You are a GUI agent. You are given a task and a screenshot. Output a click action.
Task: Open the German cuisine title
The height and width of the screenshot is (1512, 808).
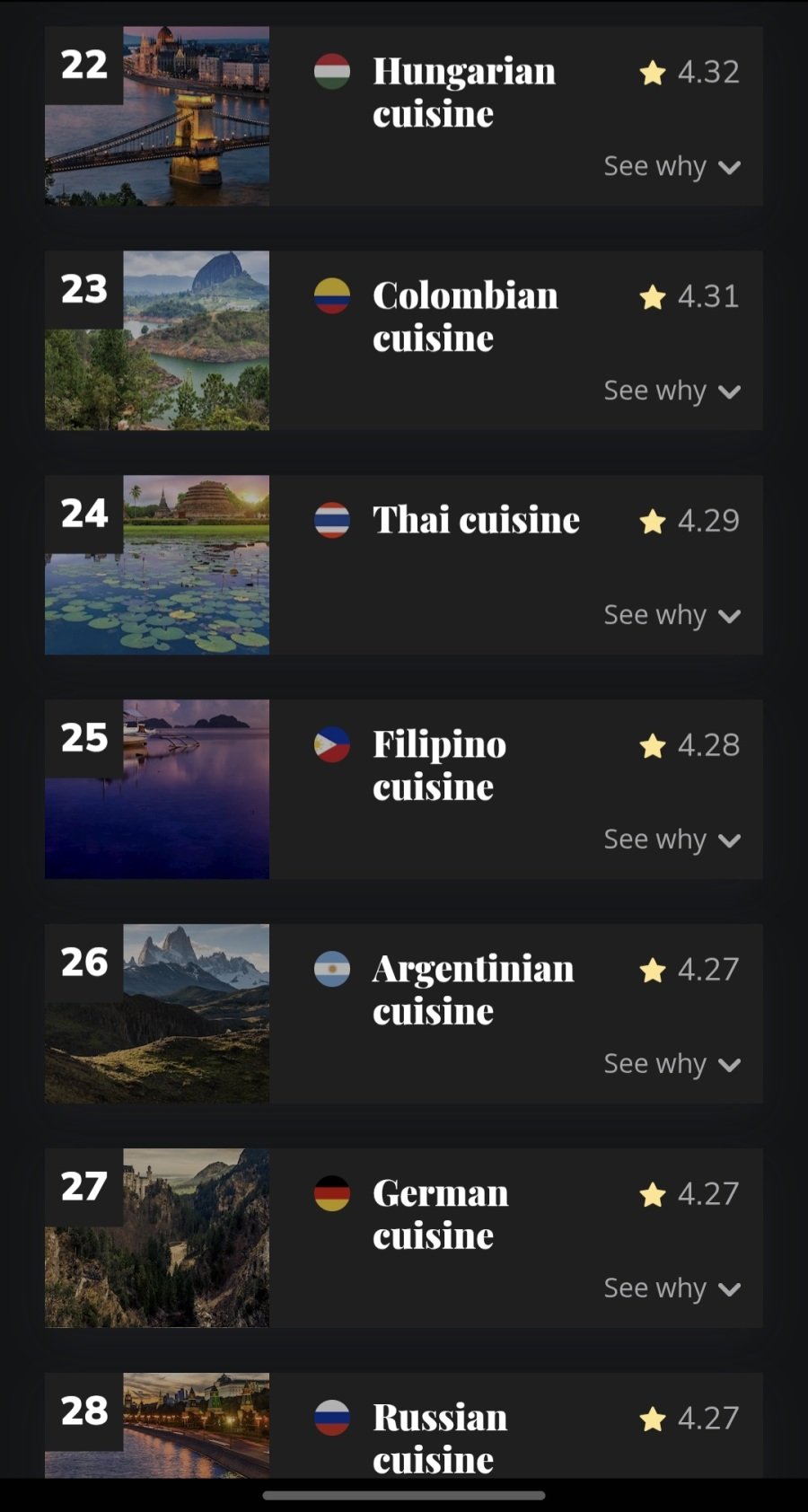pyautogui.click(x=440, y=1215)
